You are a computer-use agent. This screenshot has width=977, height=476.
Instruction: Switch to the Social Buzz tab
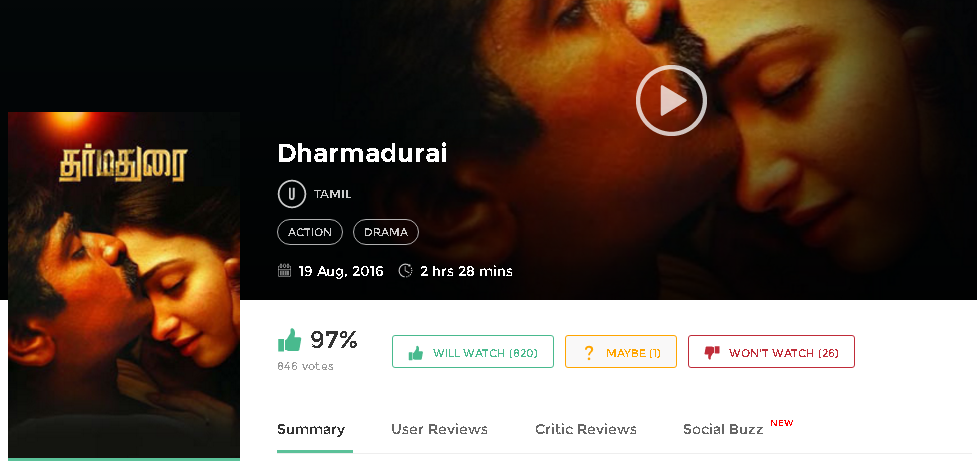pos(723,429)
